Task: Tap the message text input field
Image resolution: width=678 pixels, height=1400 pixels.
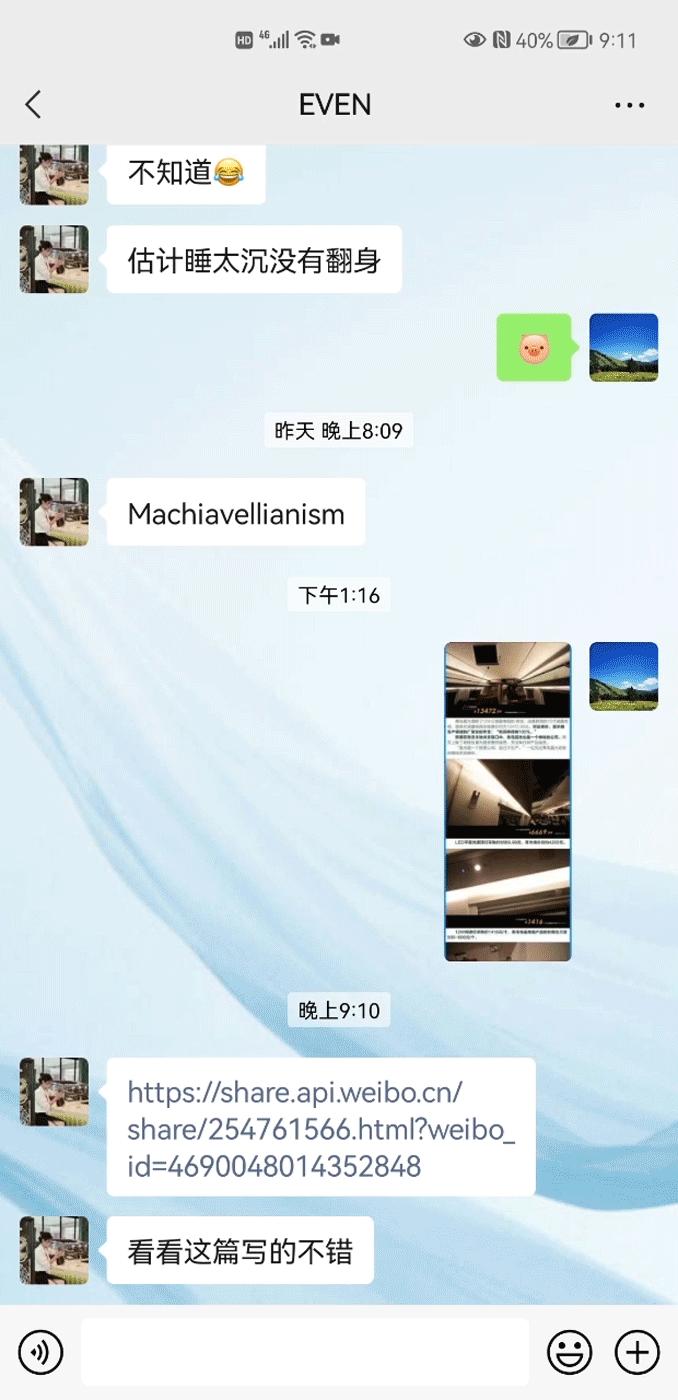Action: (x=305, y=1352)
